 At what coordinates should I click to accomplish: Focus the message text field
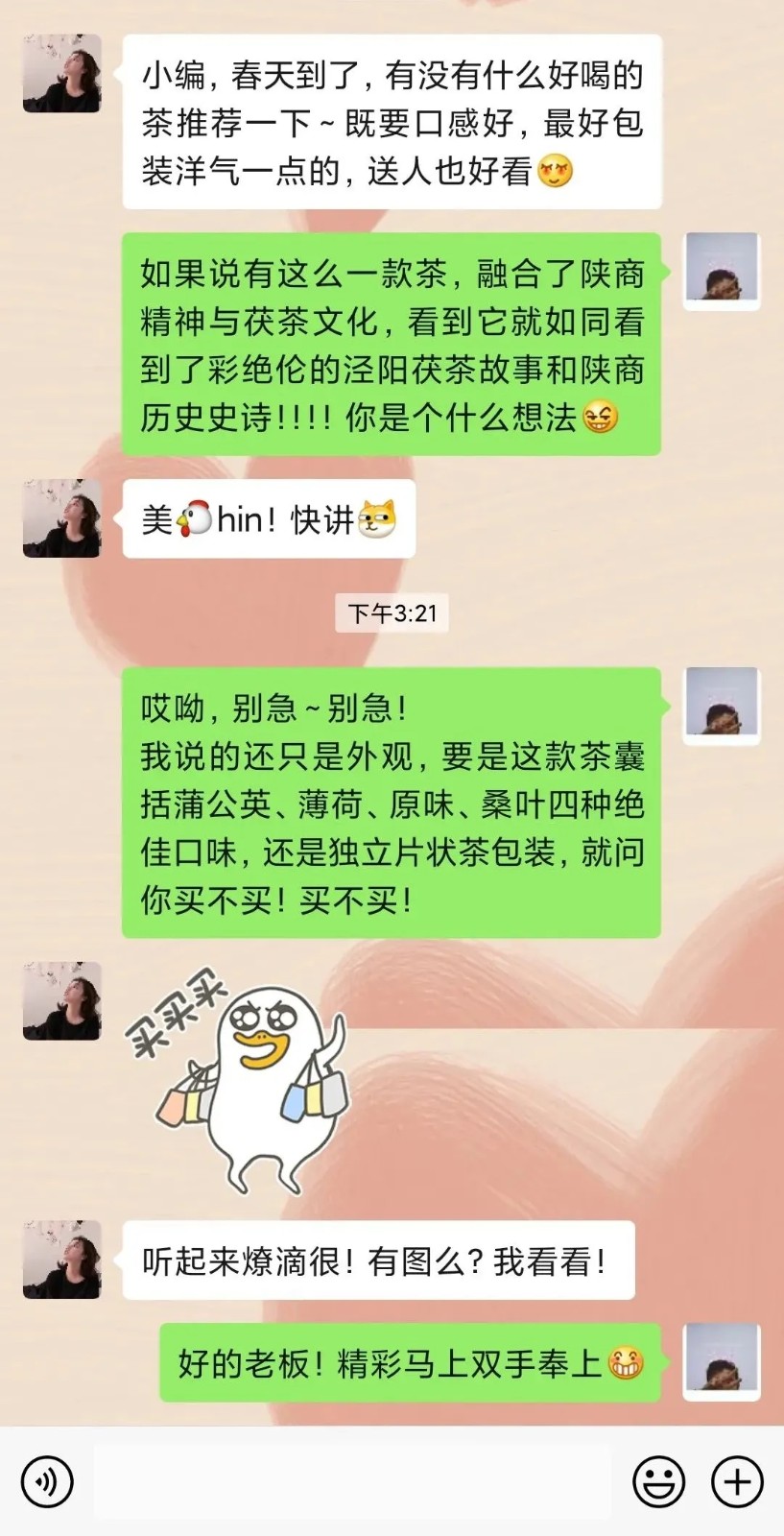click(x=352, y=1481)
